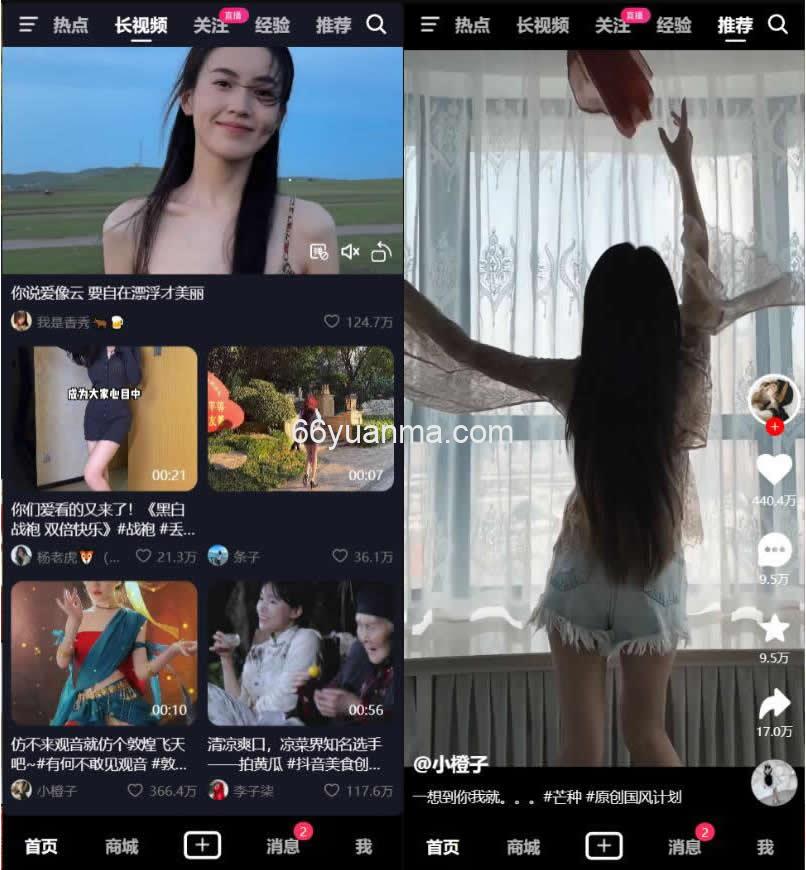Viewport: 806px width, 870px height.
Task: Rotate video to fullscreen with rotate icon
Action: point(380,253)
